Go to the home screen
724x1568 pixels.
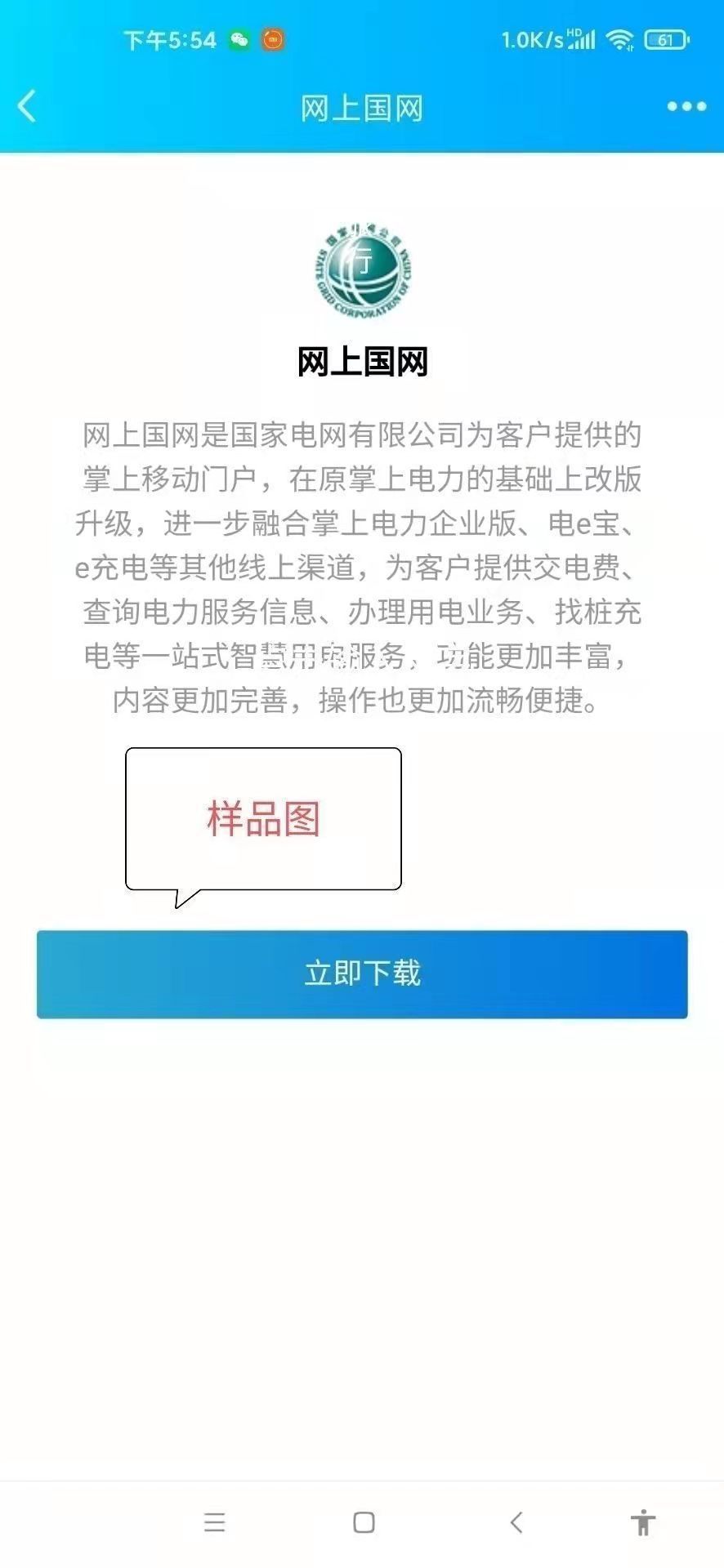tap(364, 1521)
